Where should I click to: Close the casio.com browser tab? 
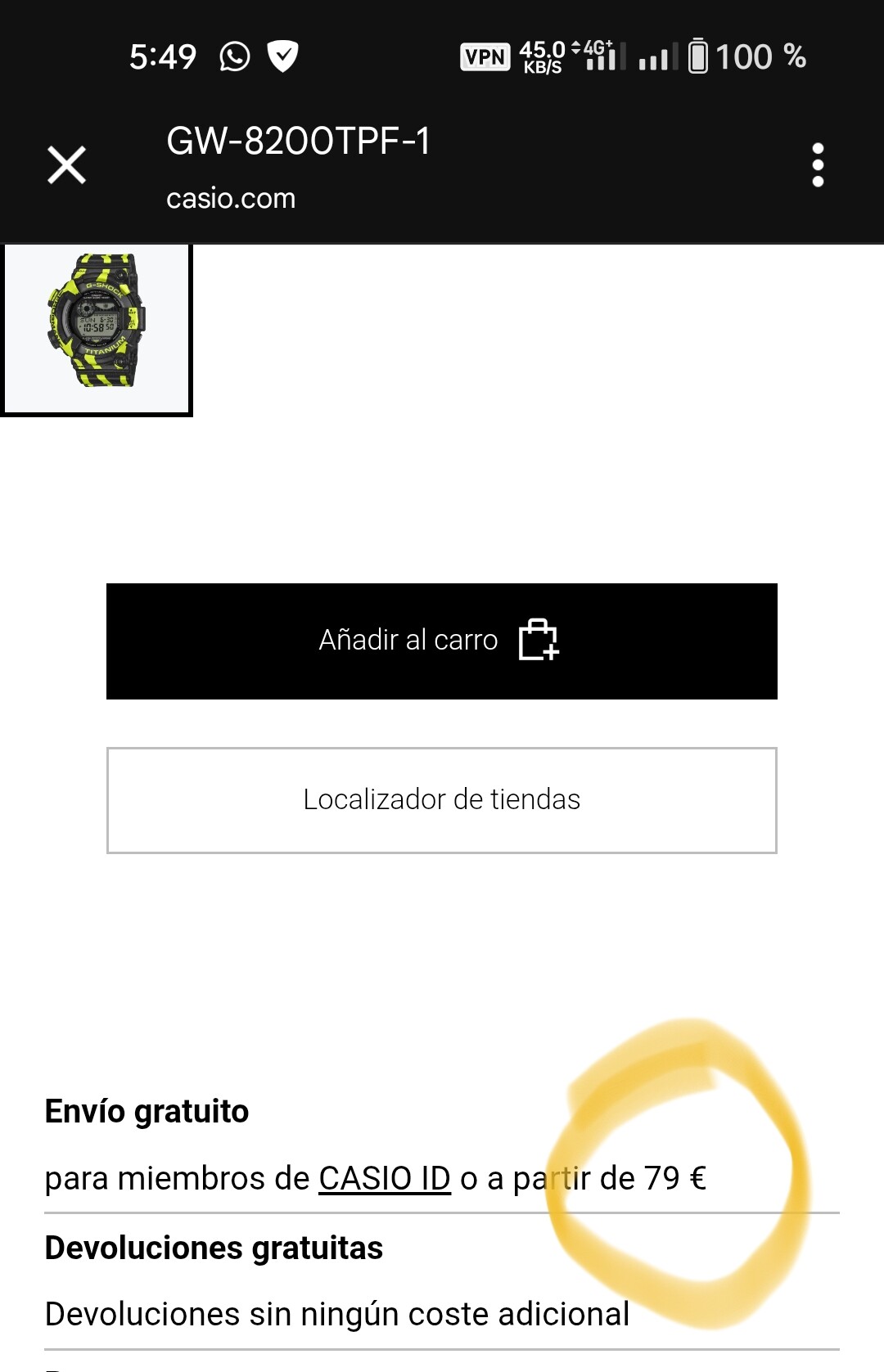(x=66, y=165)
